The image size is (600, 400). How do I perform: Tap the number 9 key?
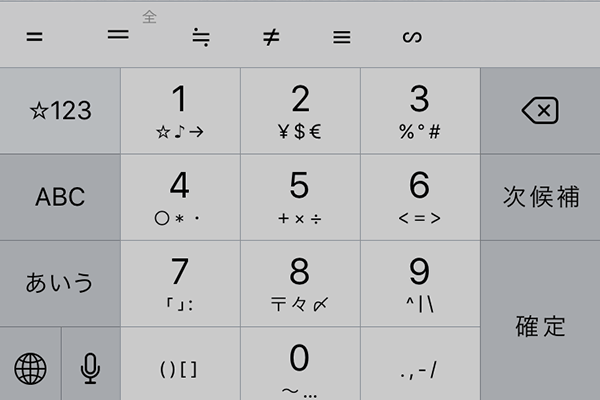[420, 283]
